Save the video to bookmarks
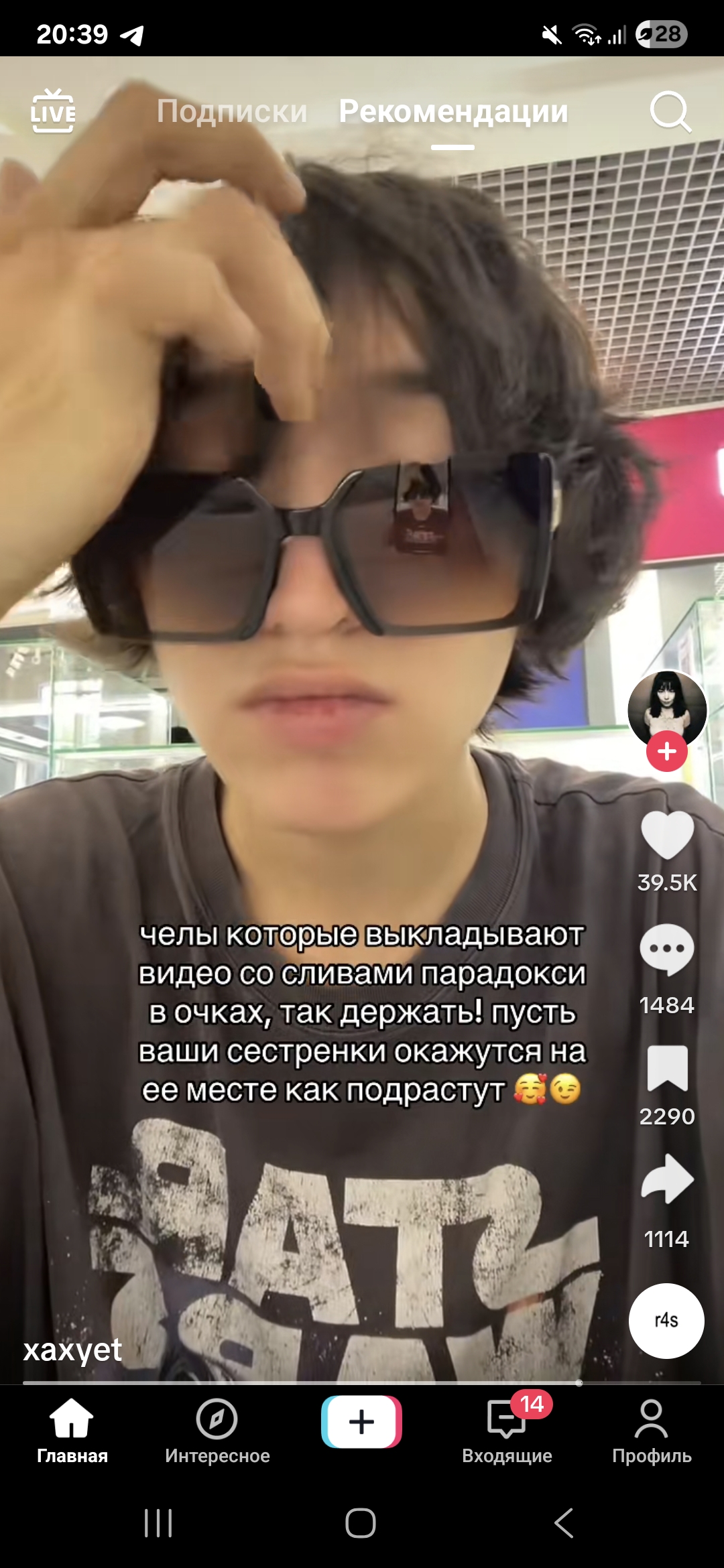The width and height of the screenshot is (724, 1568). (667, 1068)
